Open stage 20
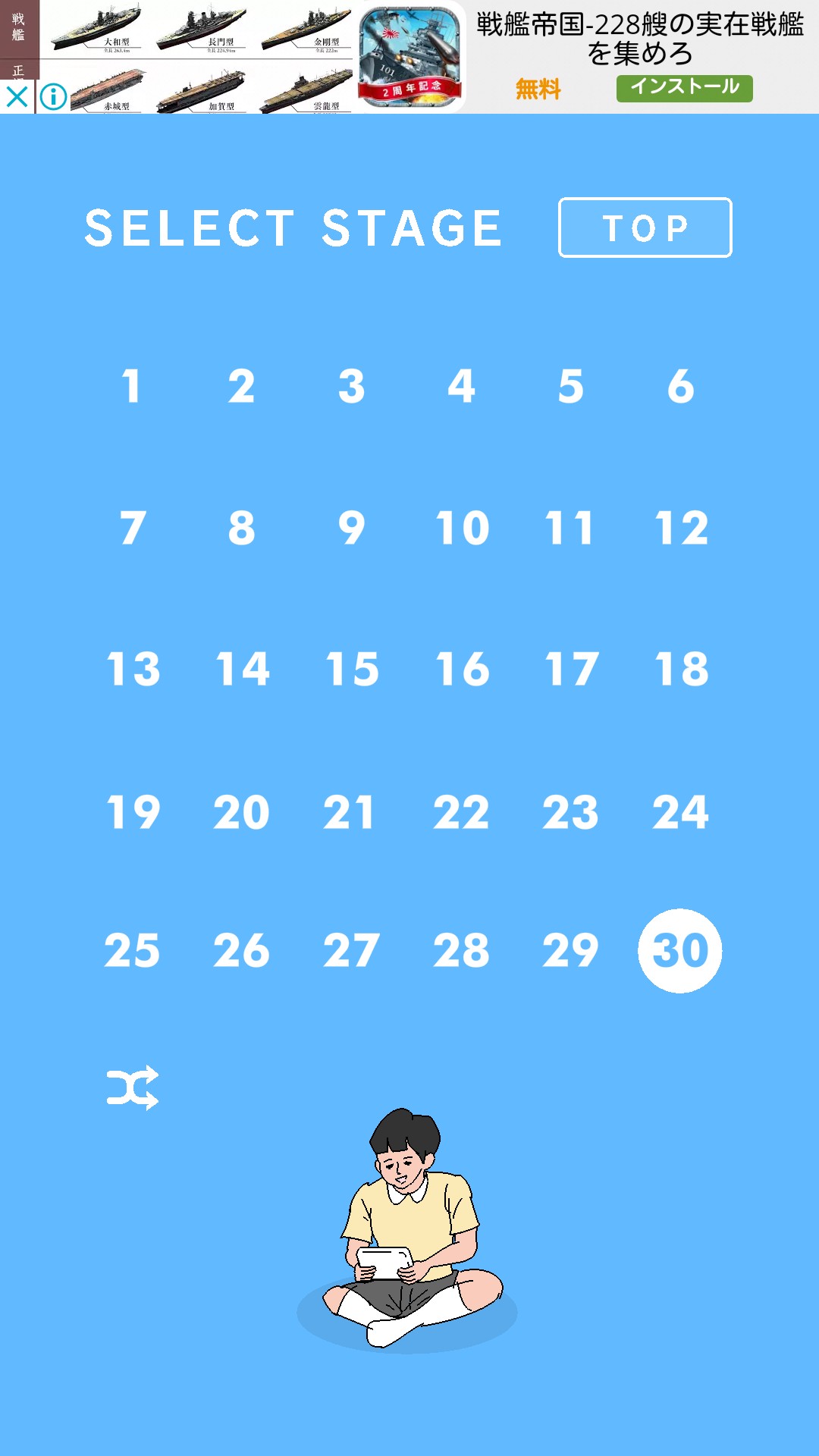This screenshot has width=819, height=1456. point(241,812)
